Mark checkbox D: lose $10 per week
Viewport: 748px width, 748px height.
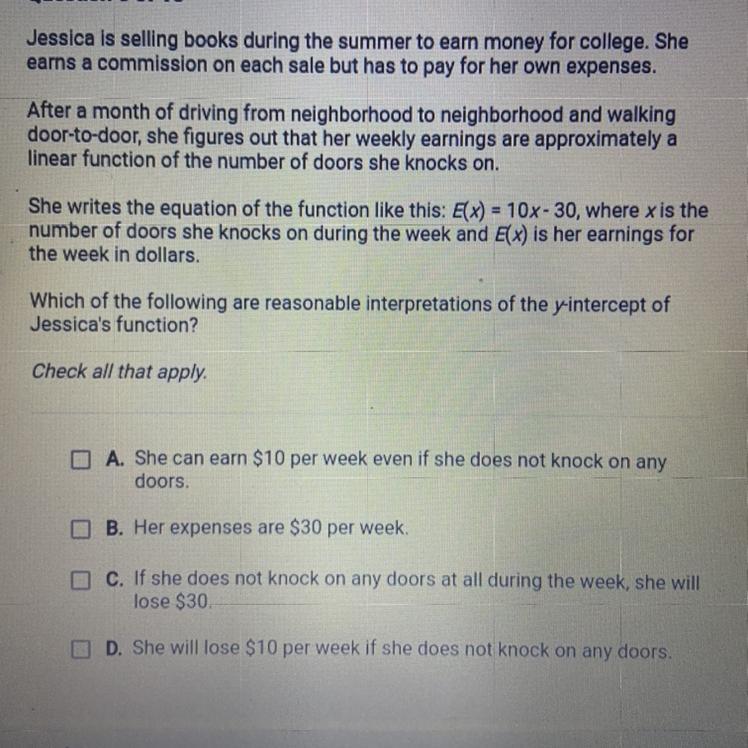click(x=82, y=650)
